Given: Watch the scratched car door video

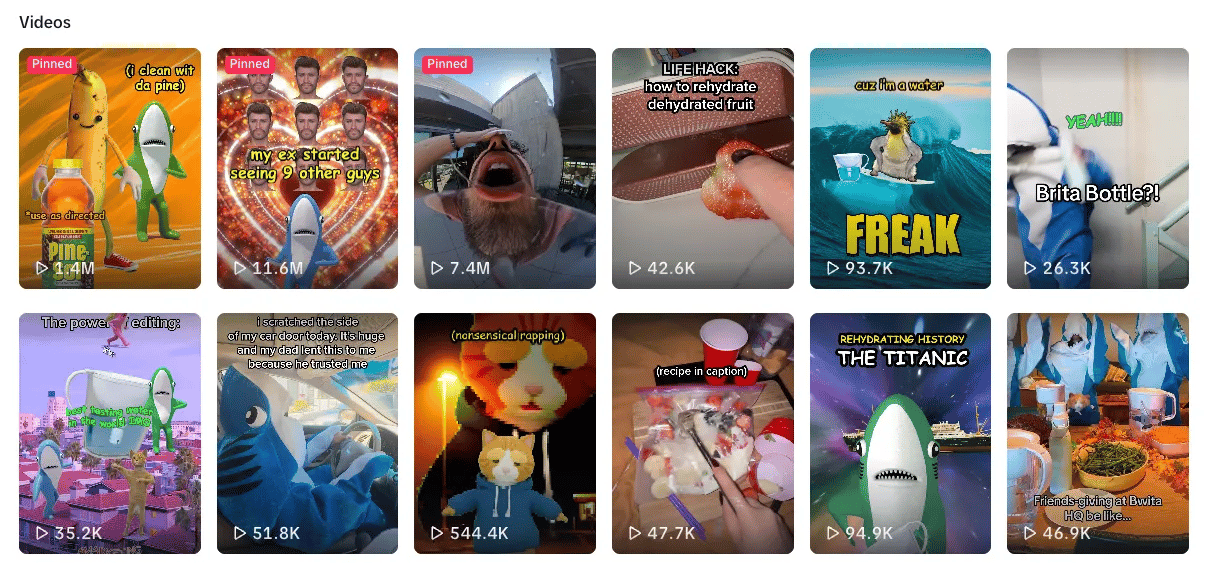Looking at the screenshot, I should coord(307,433).
